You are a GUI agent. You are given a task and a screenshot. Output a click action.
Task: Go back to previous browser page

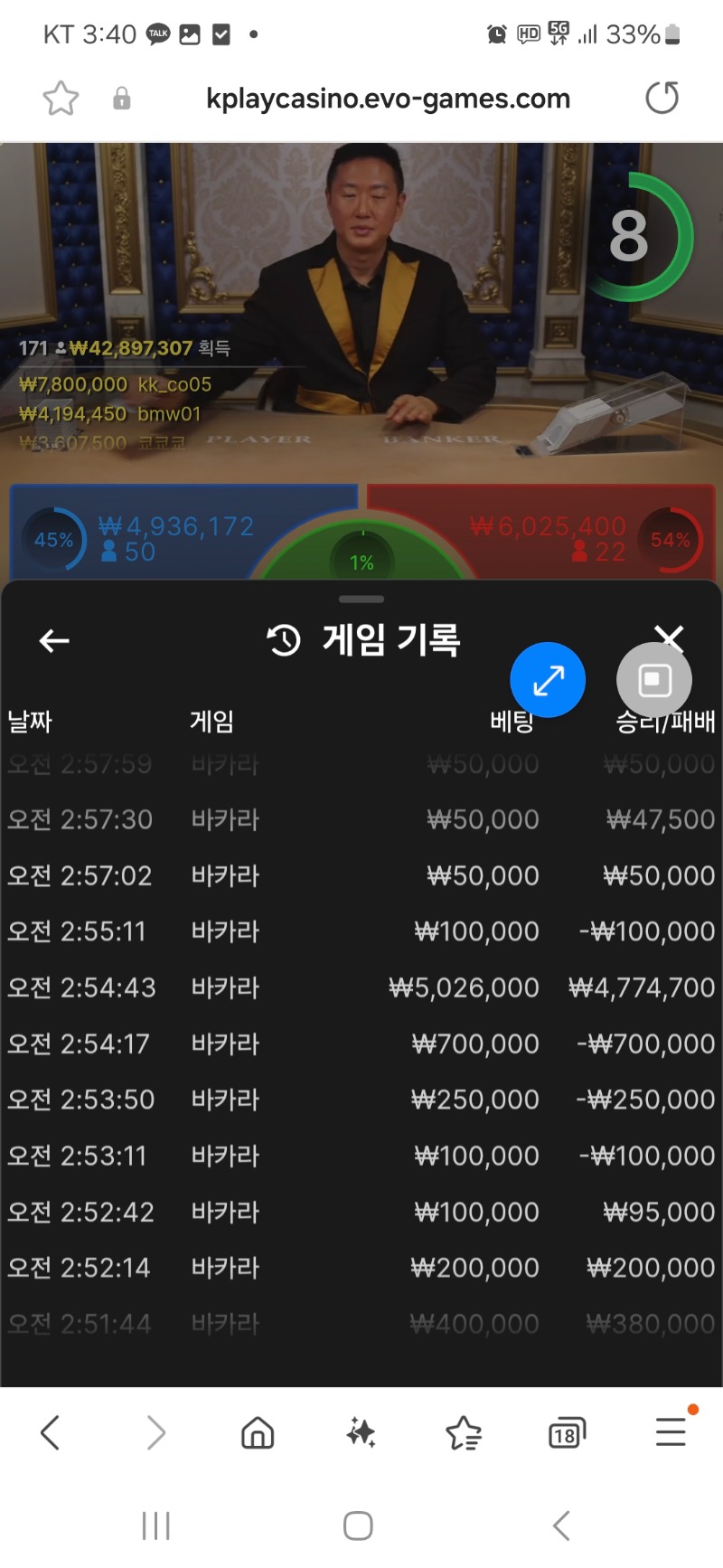[51, 1432]
